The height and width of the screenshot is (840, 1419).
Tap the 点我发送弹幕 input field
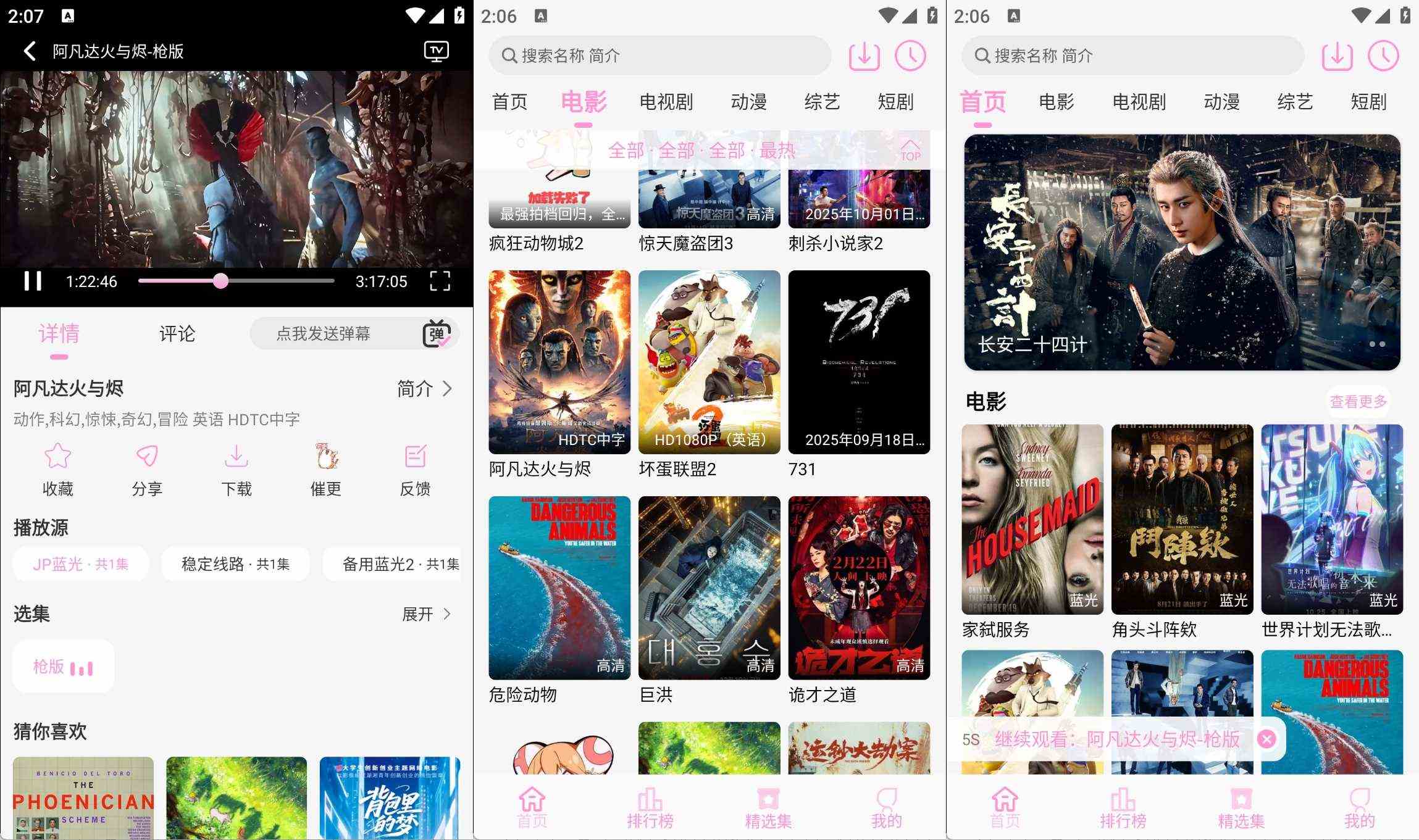(x=323, y=334)
